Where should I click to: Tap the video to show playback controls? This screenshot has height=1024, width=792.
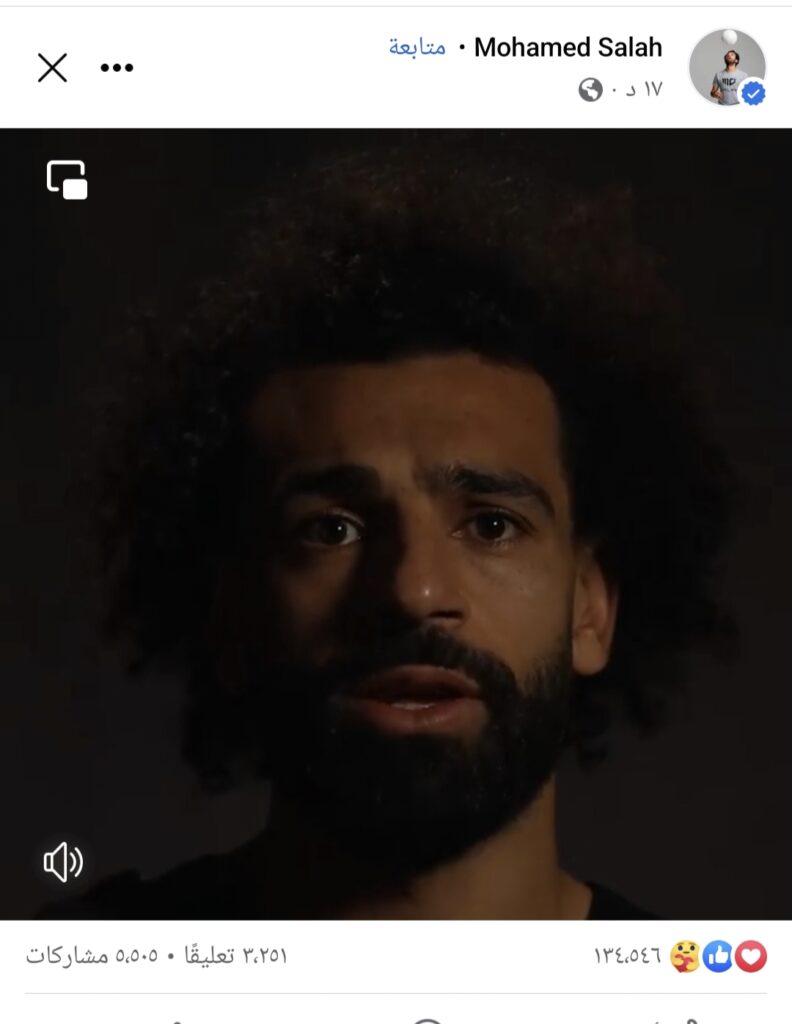pos(396,520)
